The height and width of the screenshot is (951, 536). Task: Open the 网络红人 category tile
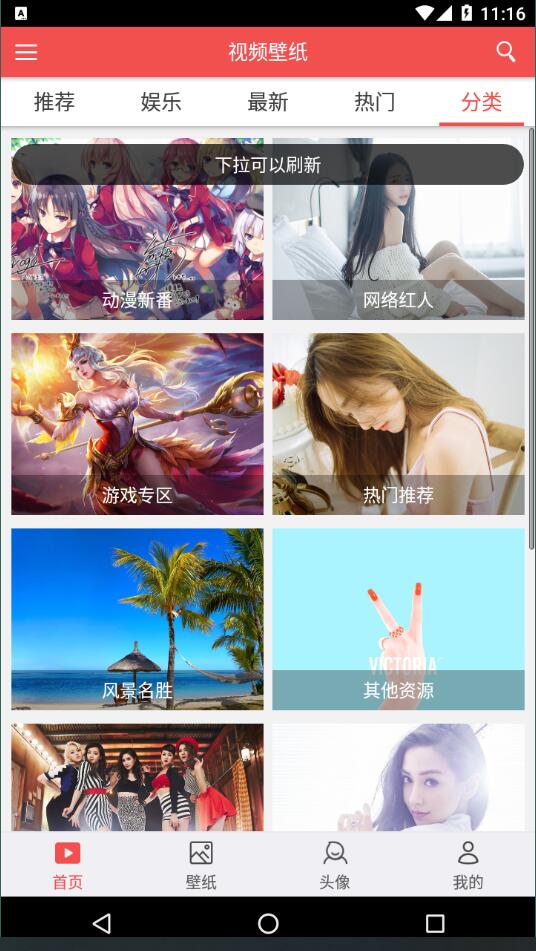[x=398, y=229]
